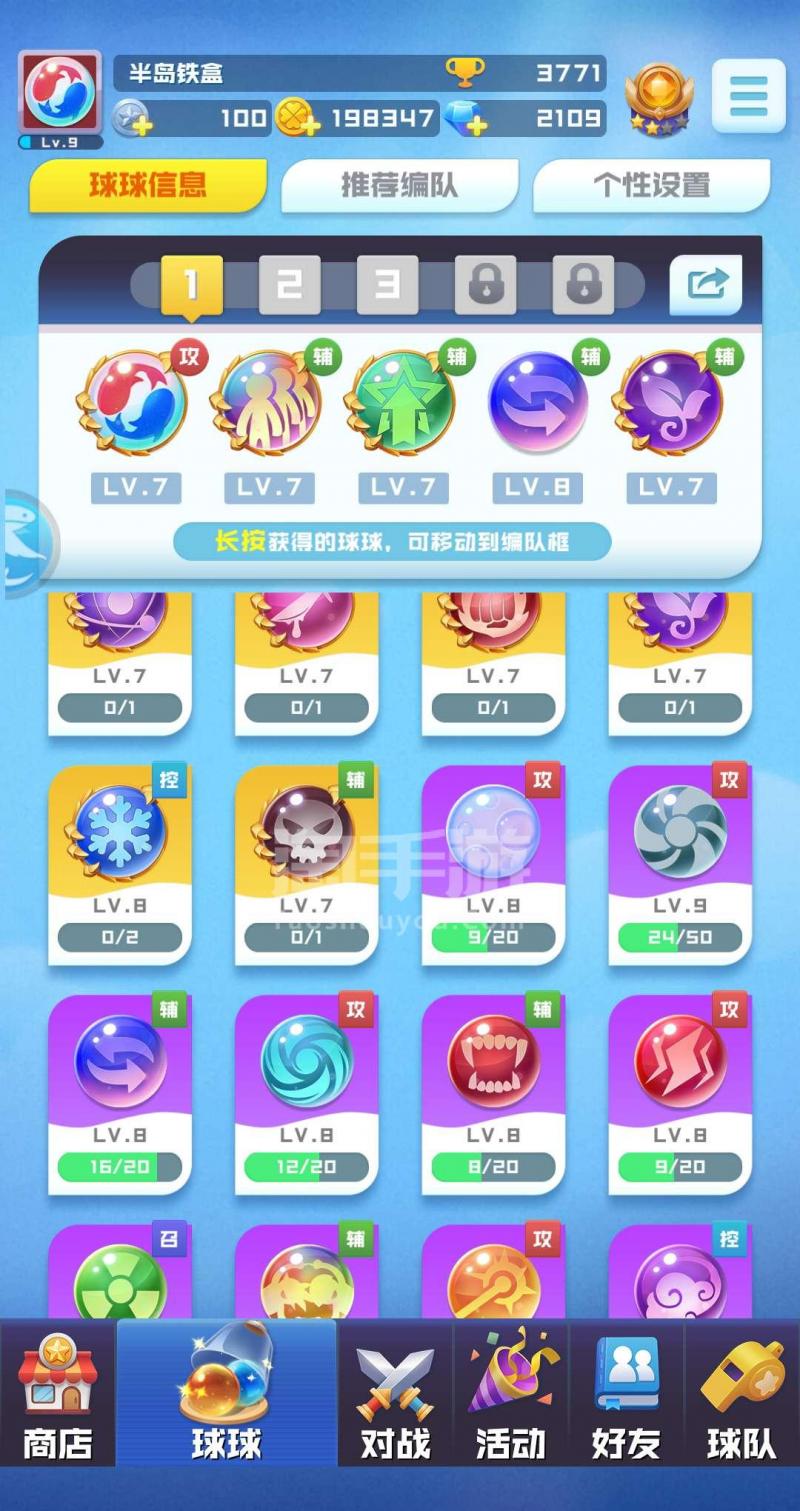Share the current team lineup
Screen dimensions: 800x1511
(706, 285)
